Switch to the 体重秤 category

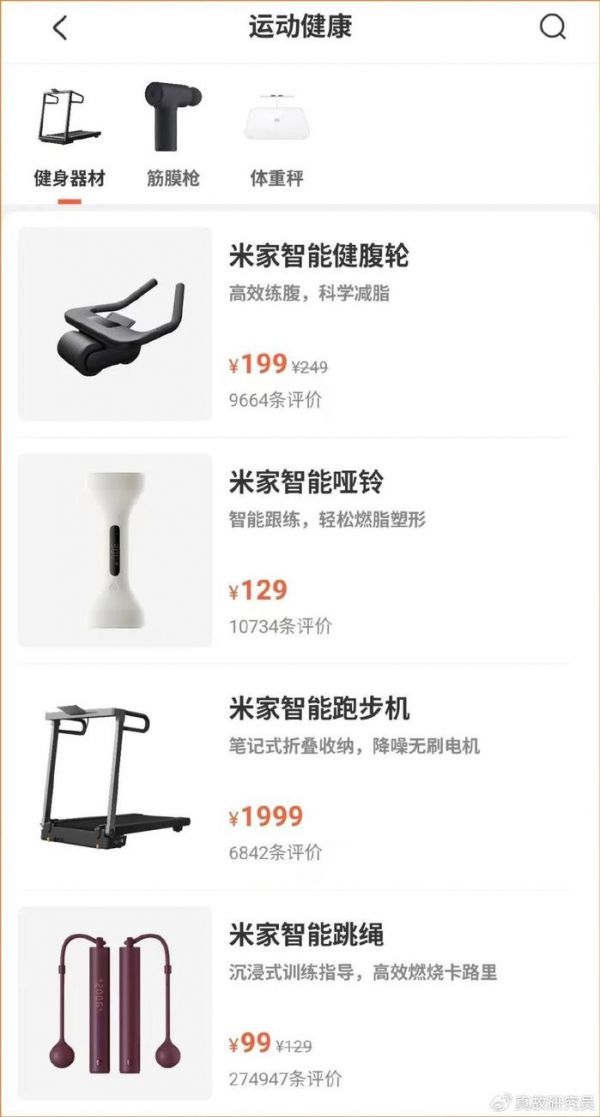click(276, 138)
